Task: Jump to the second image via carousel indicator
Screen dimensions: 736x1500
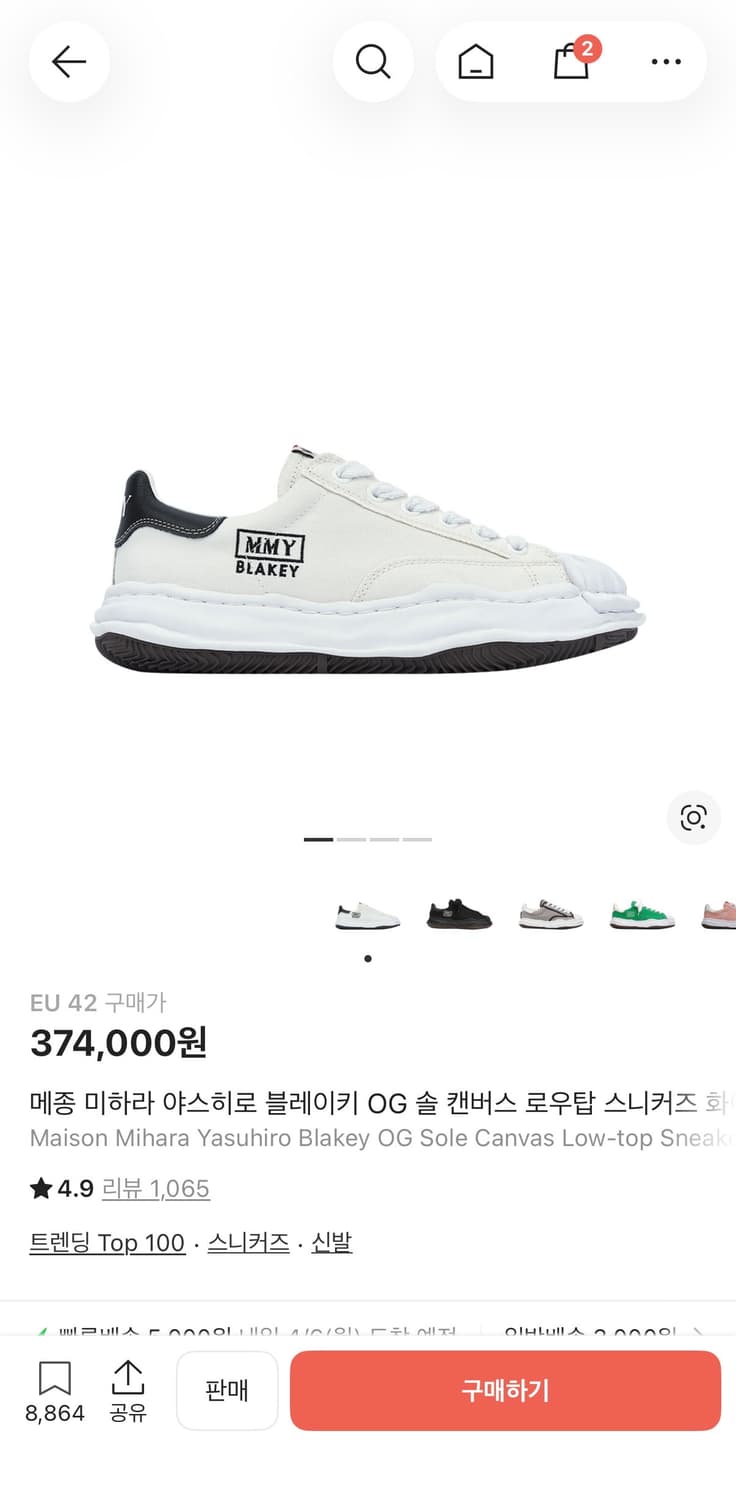Action: pos(350,840)
